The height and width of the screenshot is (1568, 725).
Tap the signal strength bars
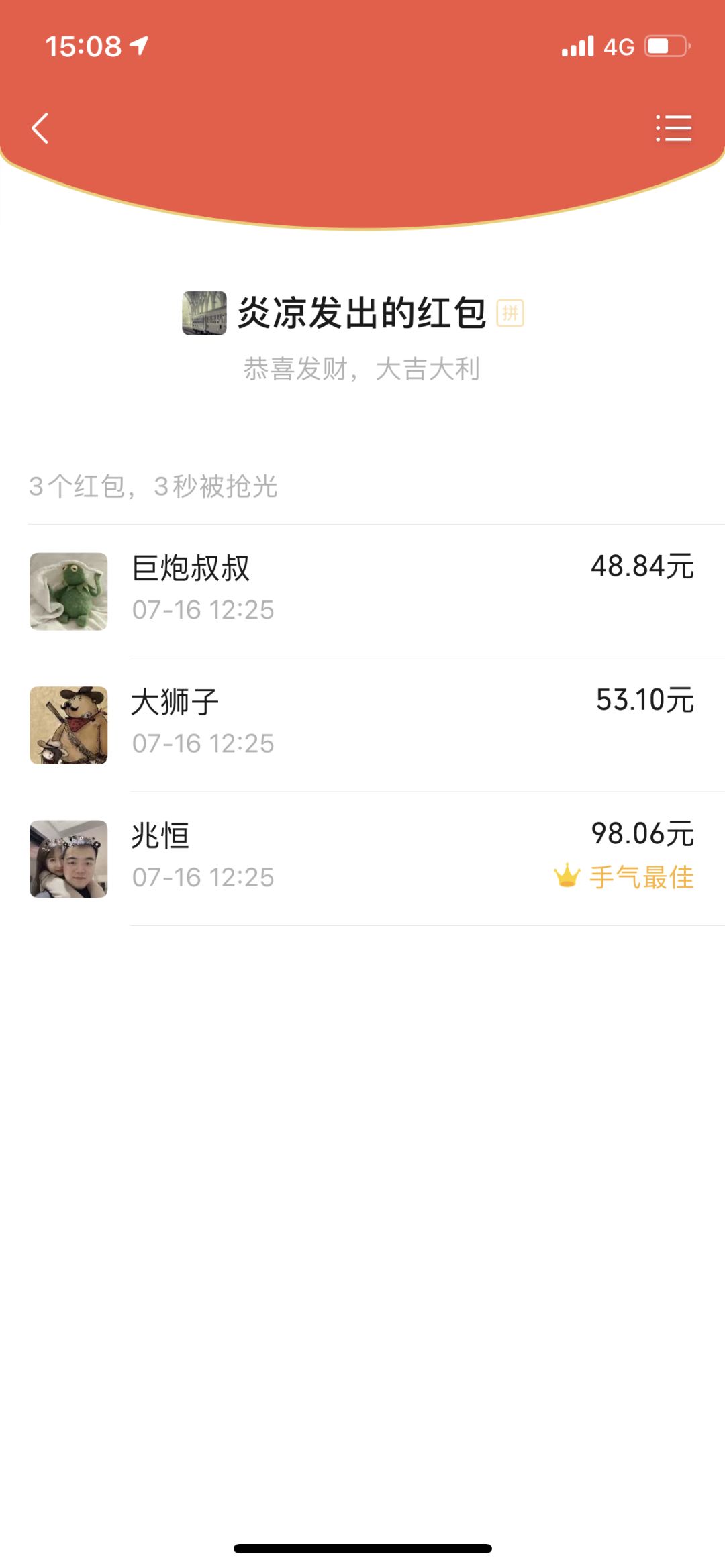(578, 46)
